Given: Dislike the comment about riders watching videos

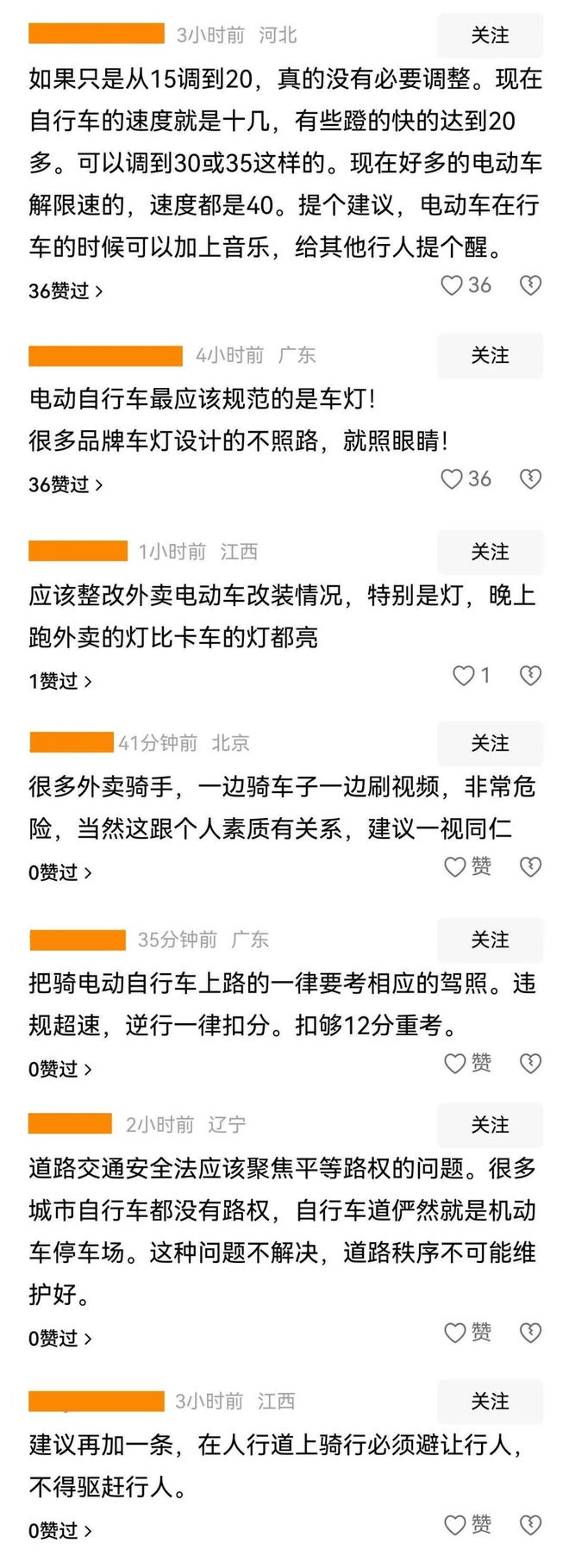Looking at the screenshot, I should pos(530,867).
